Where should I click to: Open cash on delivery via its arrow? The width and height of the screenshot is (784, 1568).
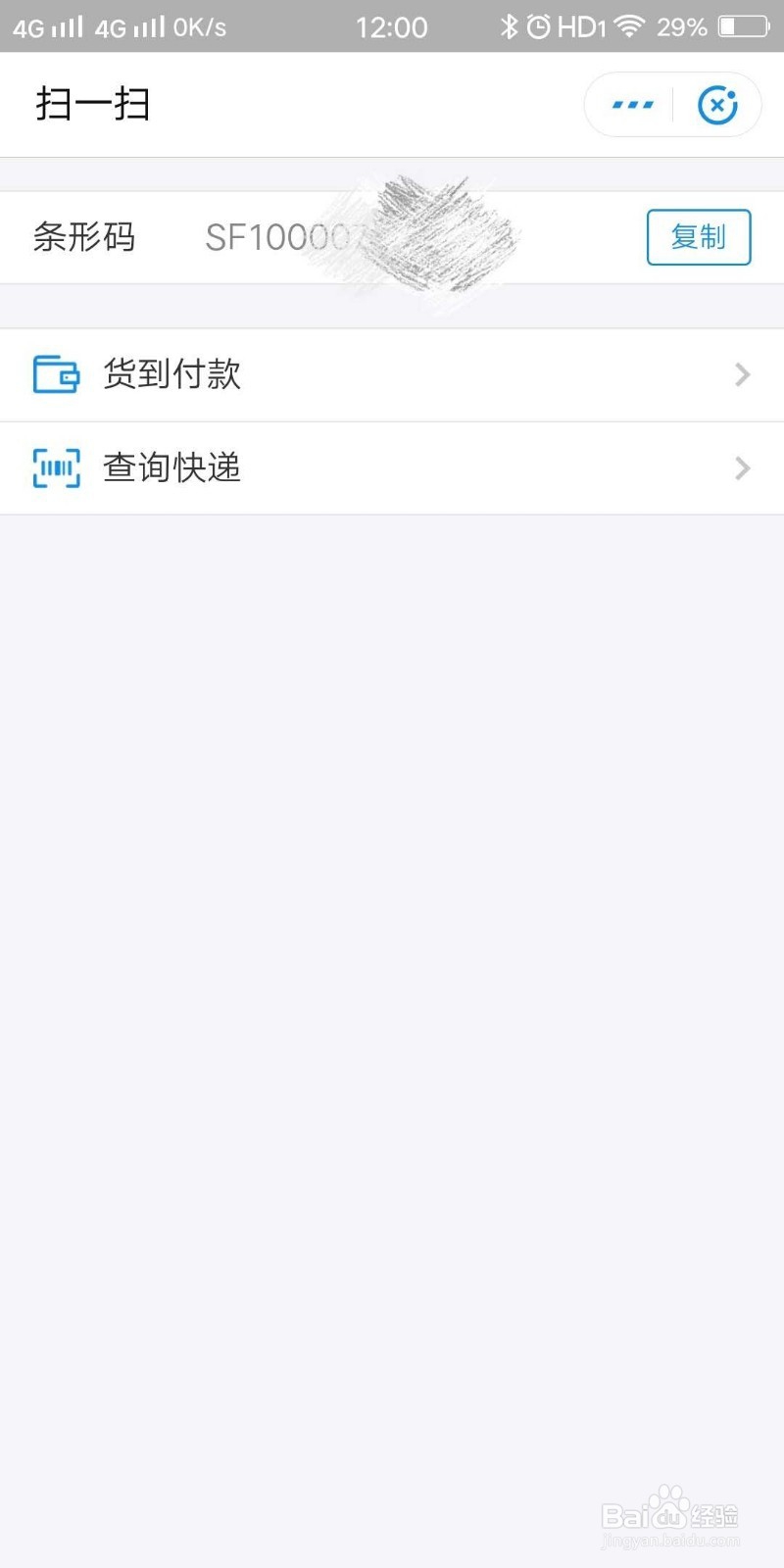[741, 374]
